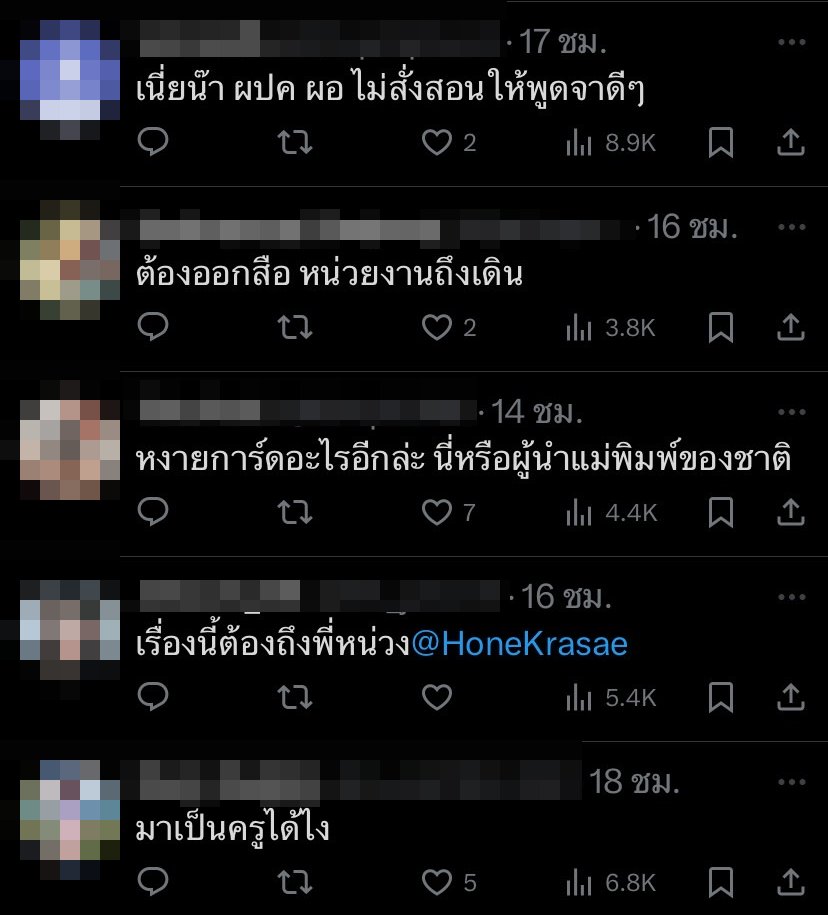Screen dimensions: 828x915
Task: Open more options on the 18 ชม. reply
Action: tap(791, 782)
